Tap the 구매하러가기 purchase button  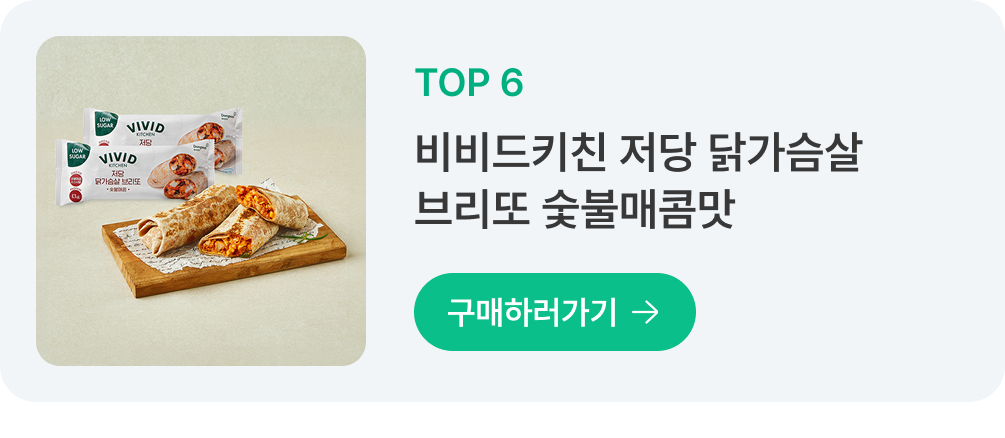pos(554,312)
